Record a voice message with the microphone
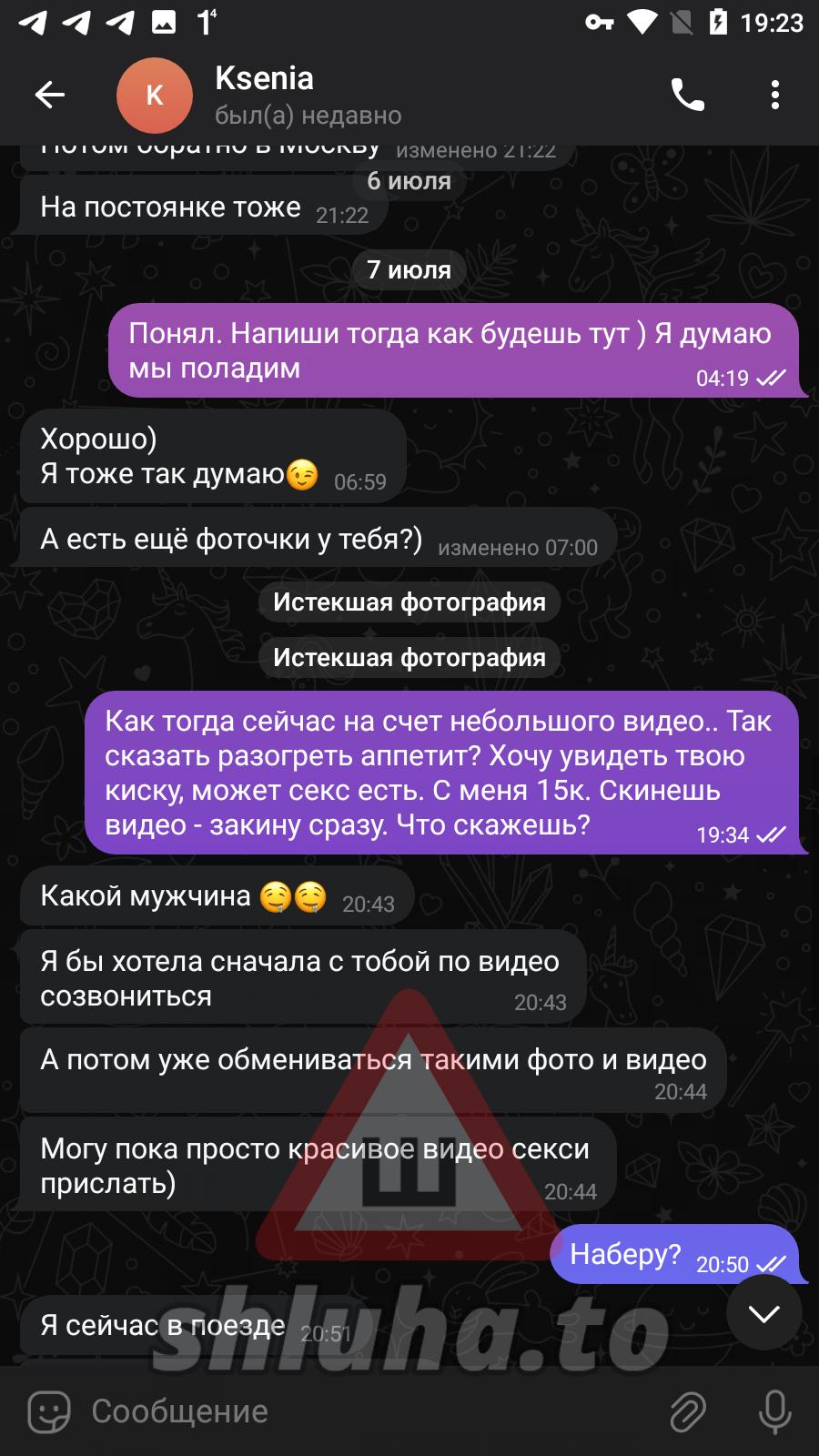819x1456 pixels. (774, 1411)
